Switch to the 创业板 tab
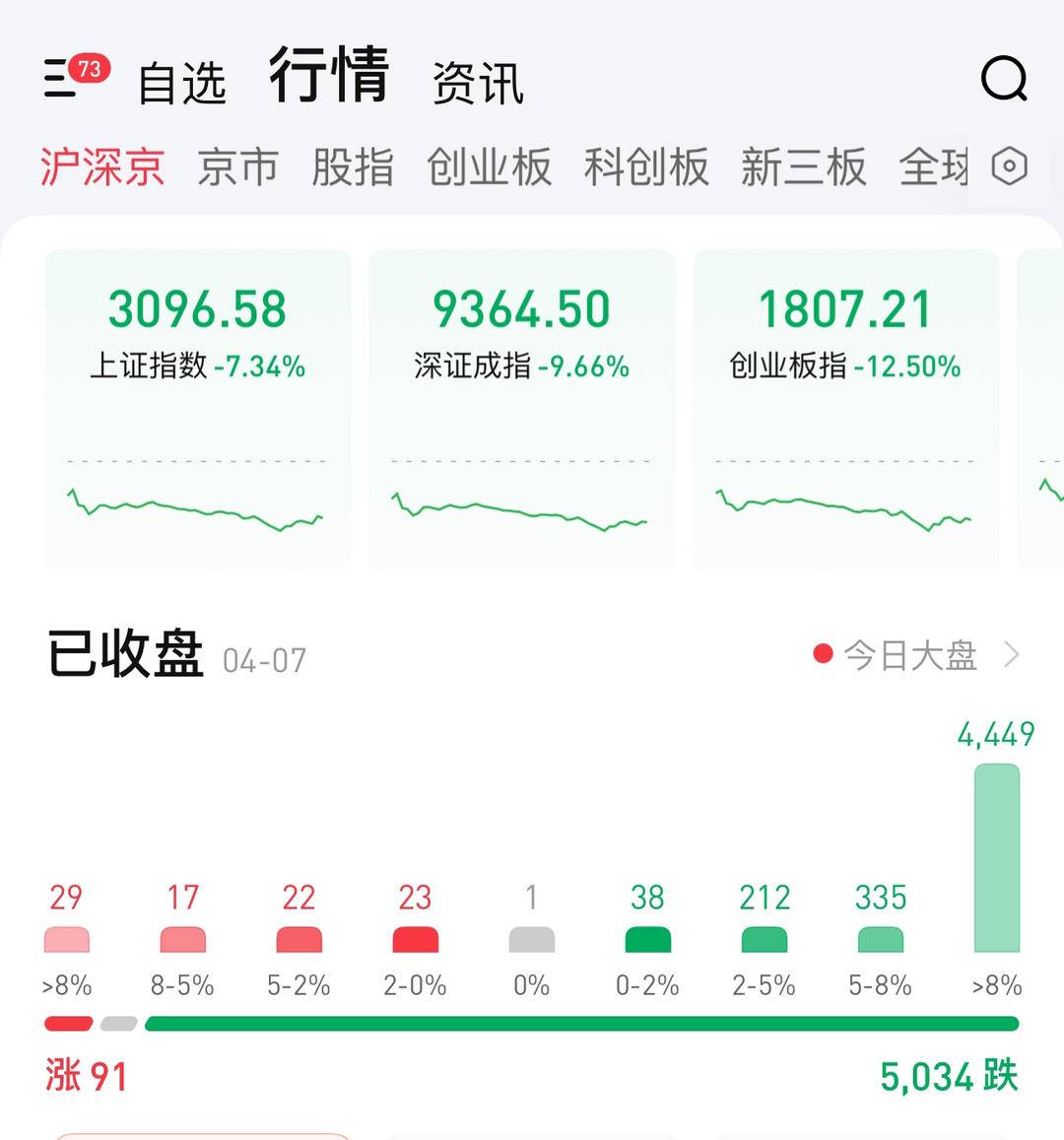The image size is (1064, 1140). tap(489, 167)
